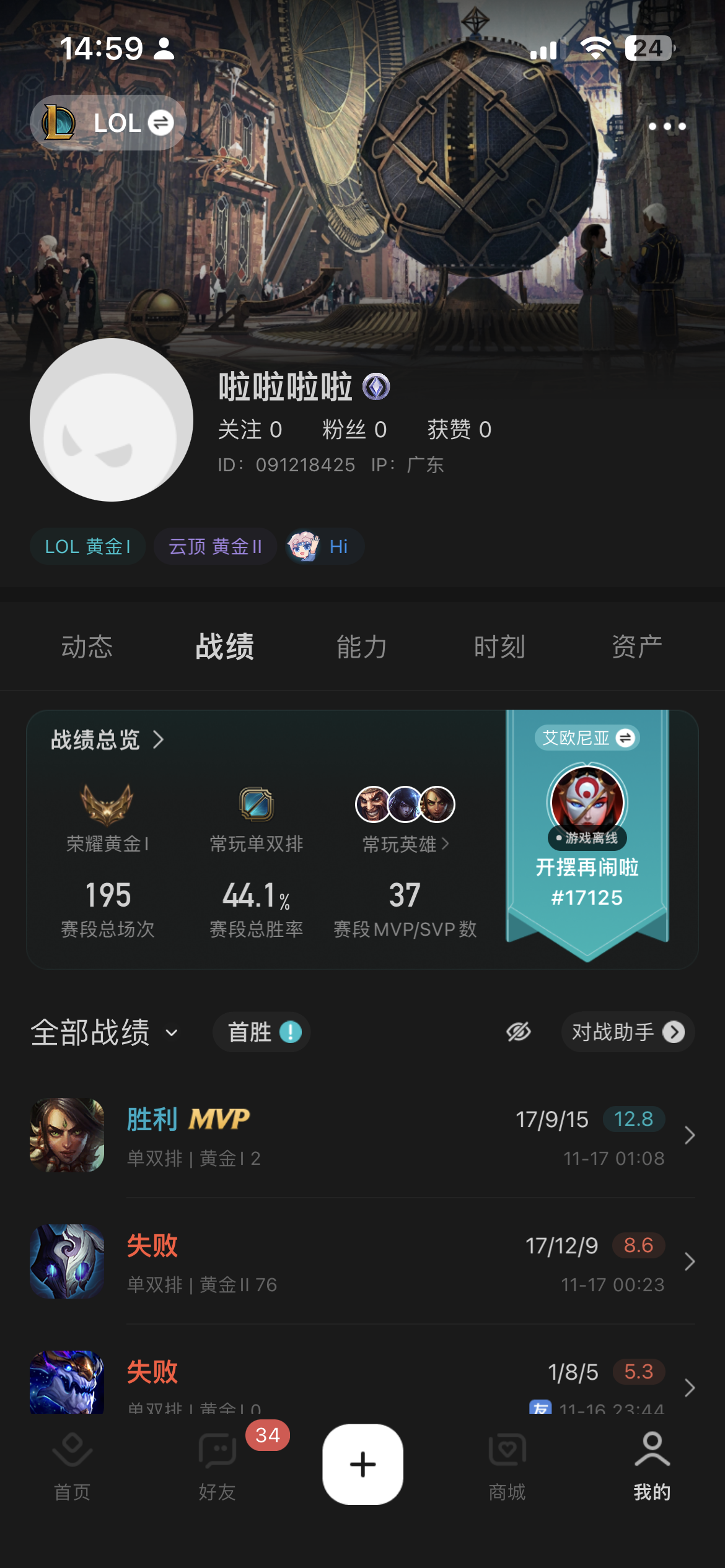Switch to the 能力 tab

pos(362,647)
